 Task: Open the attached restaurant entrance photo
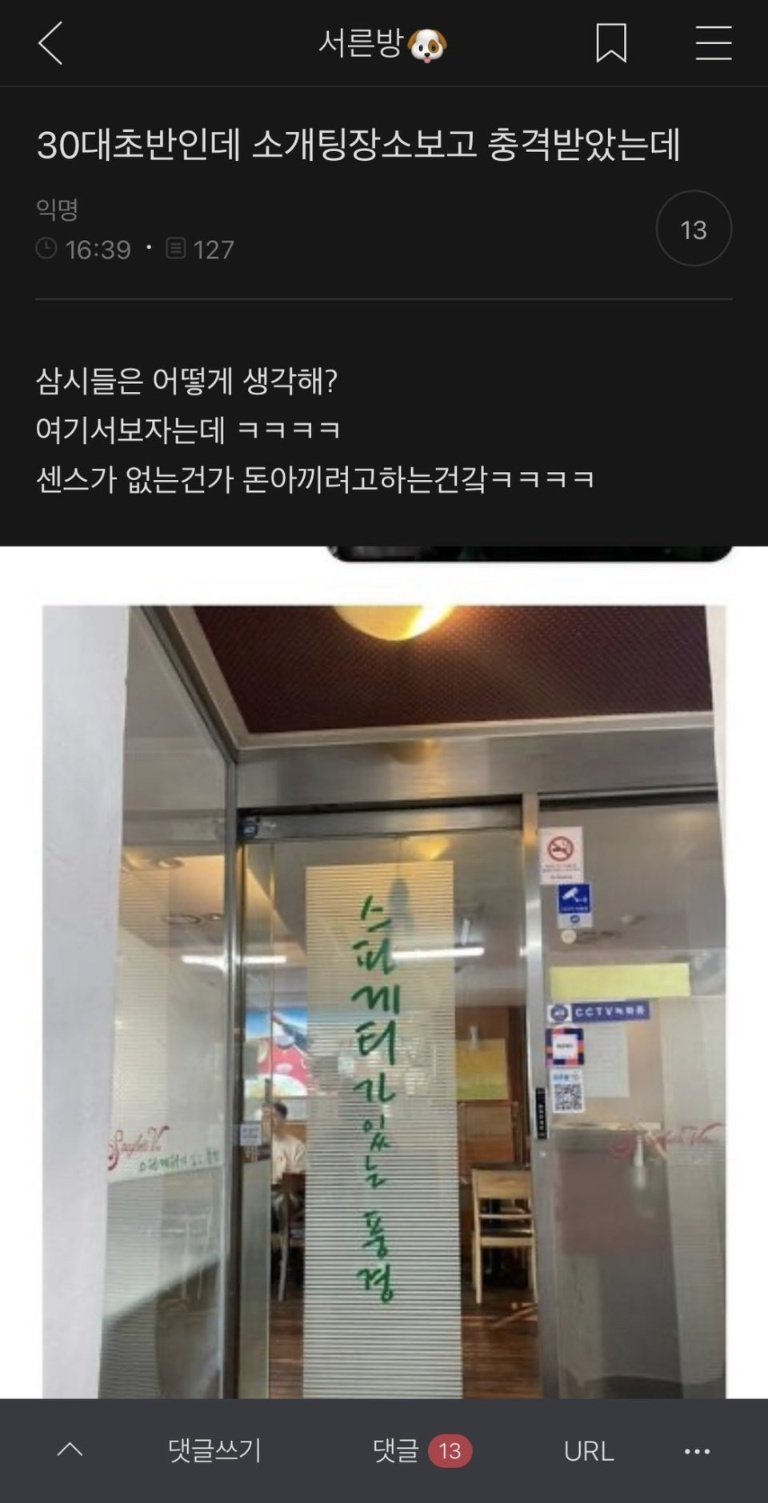[384, 1000]
